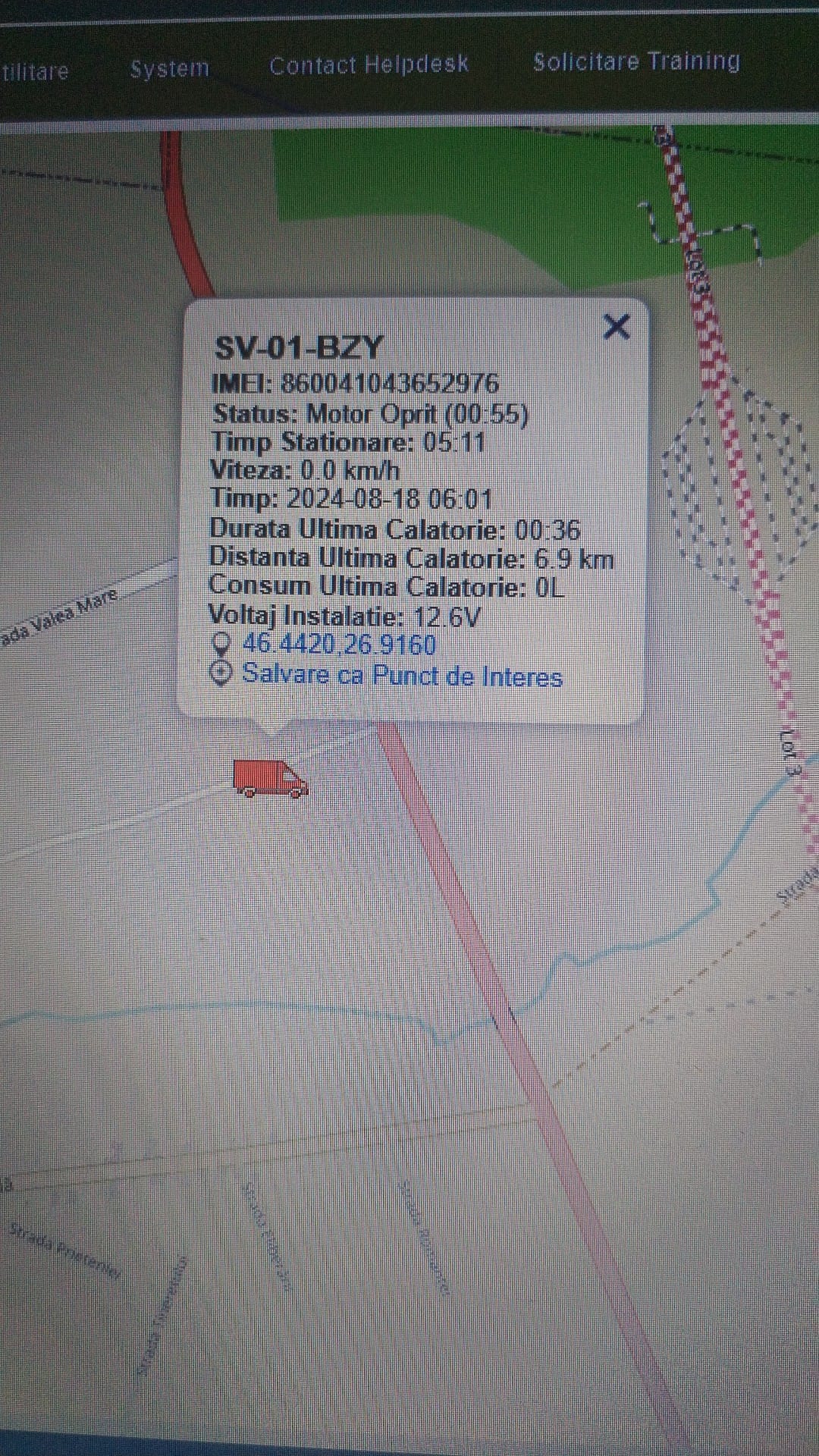Open Solicitare Training
The height and width of the screenshot is (1456, 819).
pos(636,61)
